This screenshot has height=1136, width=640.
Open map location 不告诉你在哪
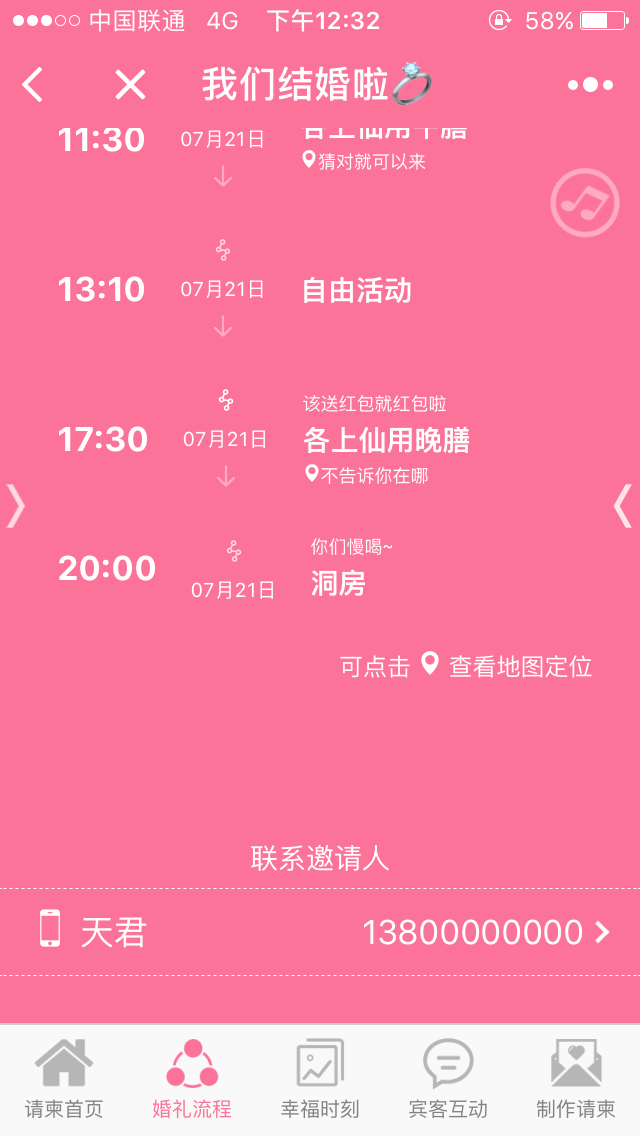click(x=366, y=475)
